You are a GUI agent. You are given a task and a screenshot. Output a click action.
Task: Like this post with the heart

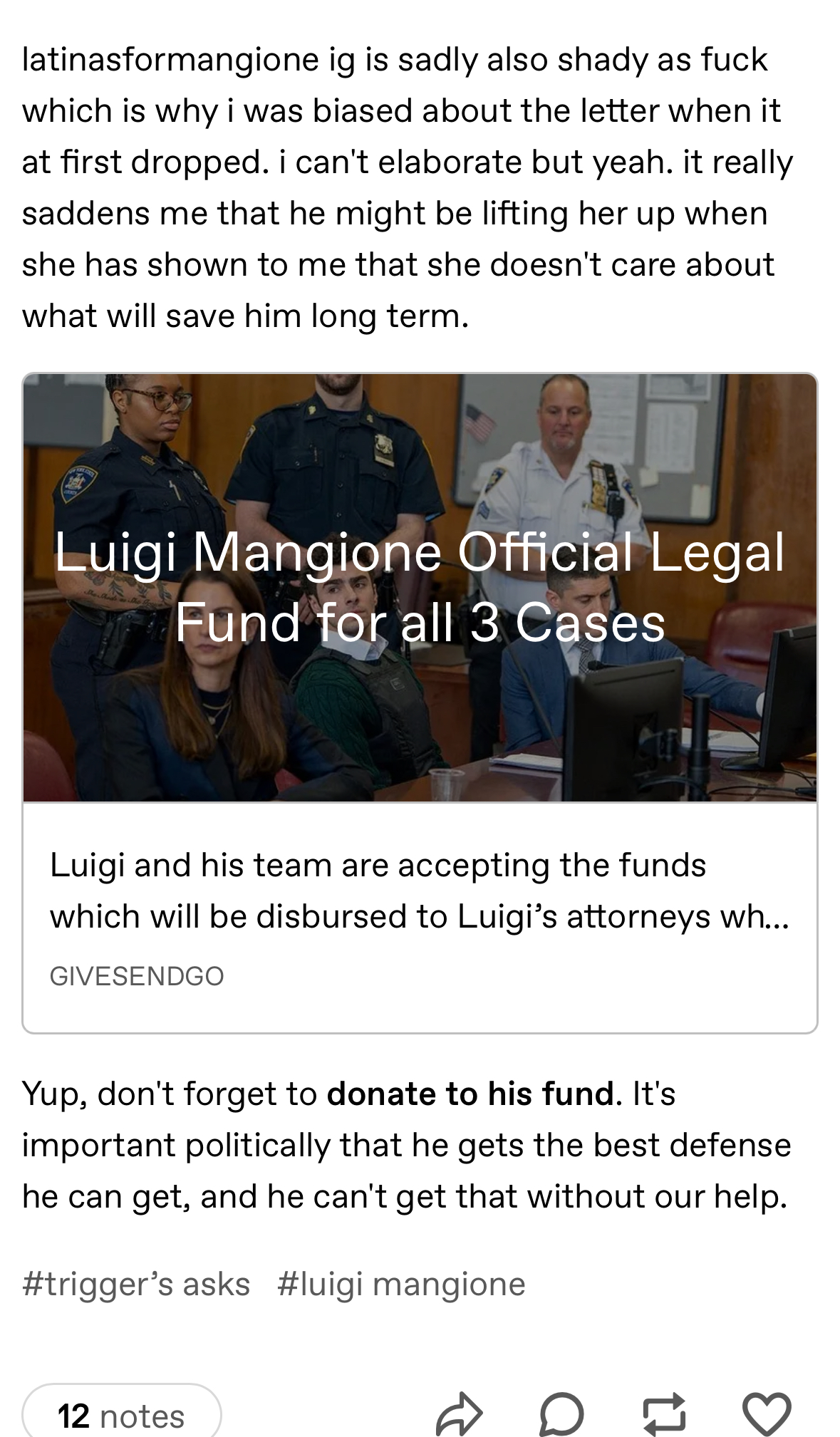pyautogui.click(x=767, y=1414)
